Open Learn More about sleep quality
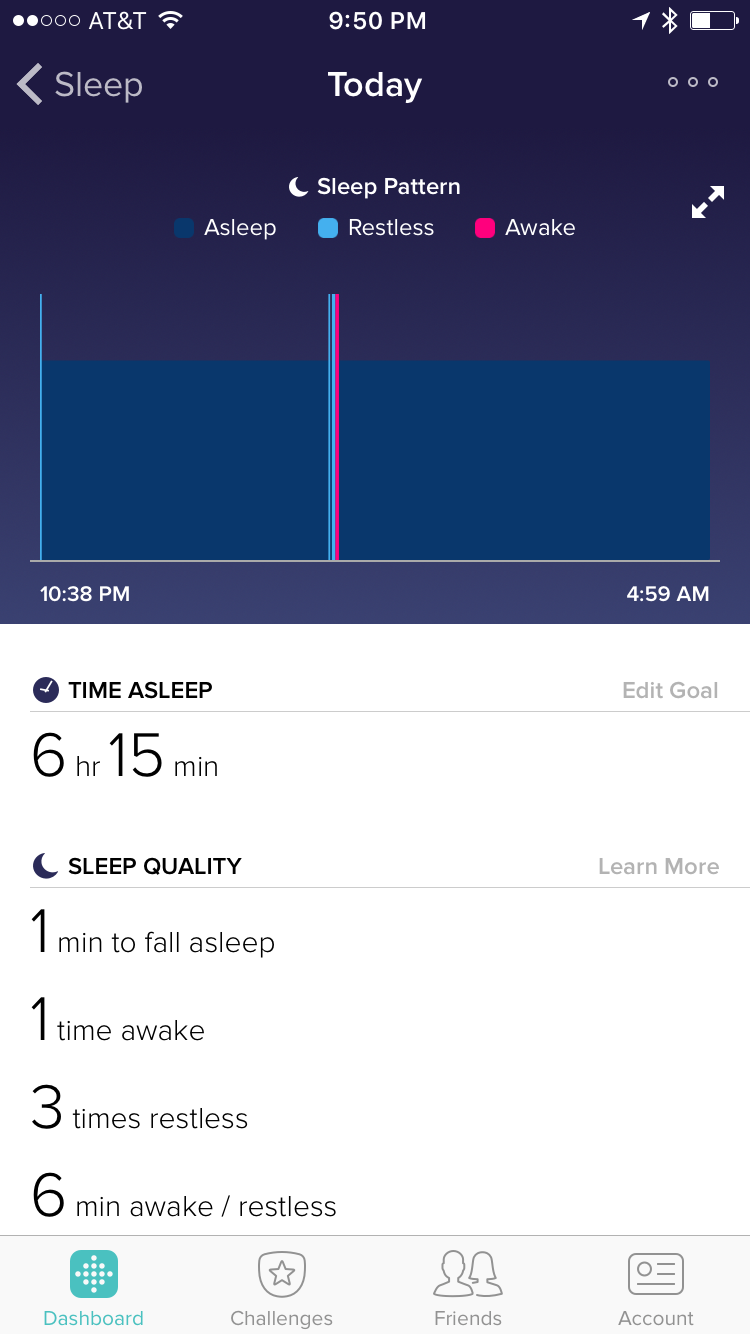Screen dimensions: 750x1334 coord(658,866)
